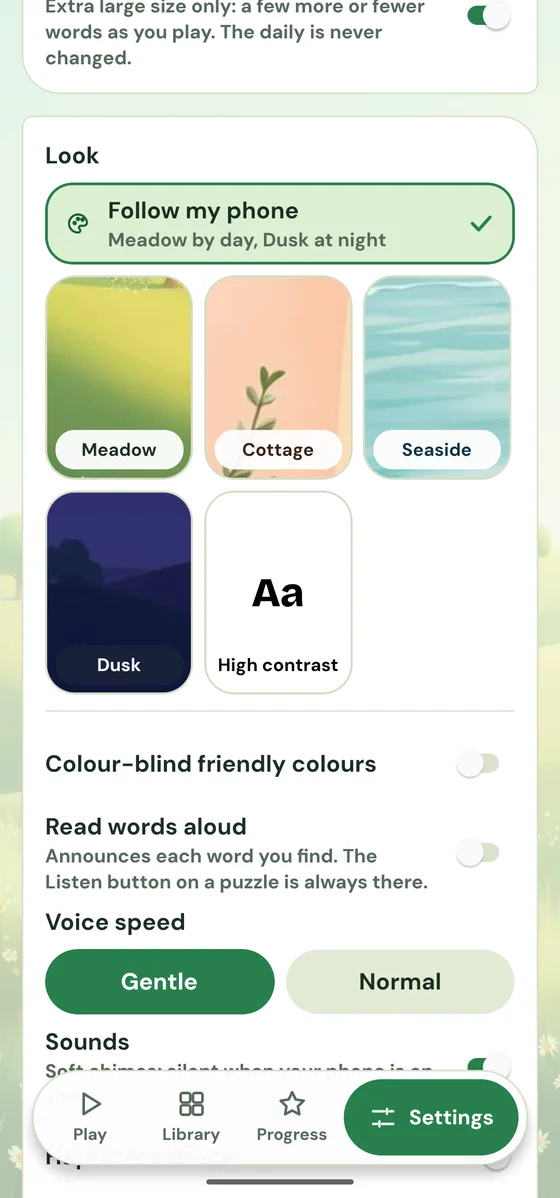The width and height of the screenshot is (560, 1198).
Task: Choose the Meadow theme
Action: tap(119, 377)
